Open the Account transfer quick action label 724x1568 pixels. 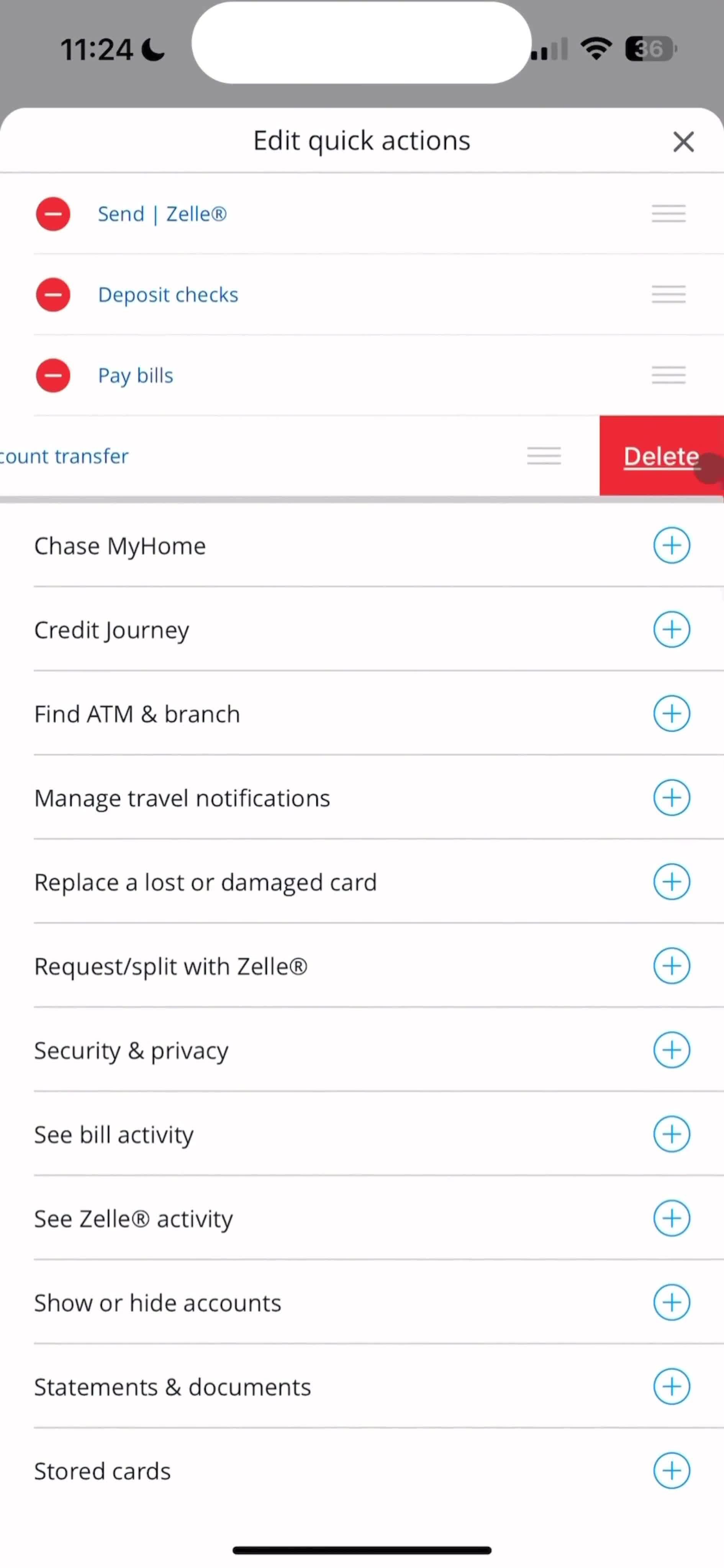[64, 455]
